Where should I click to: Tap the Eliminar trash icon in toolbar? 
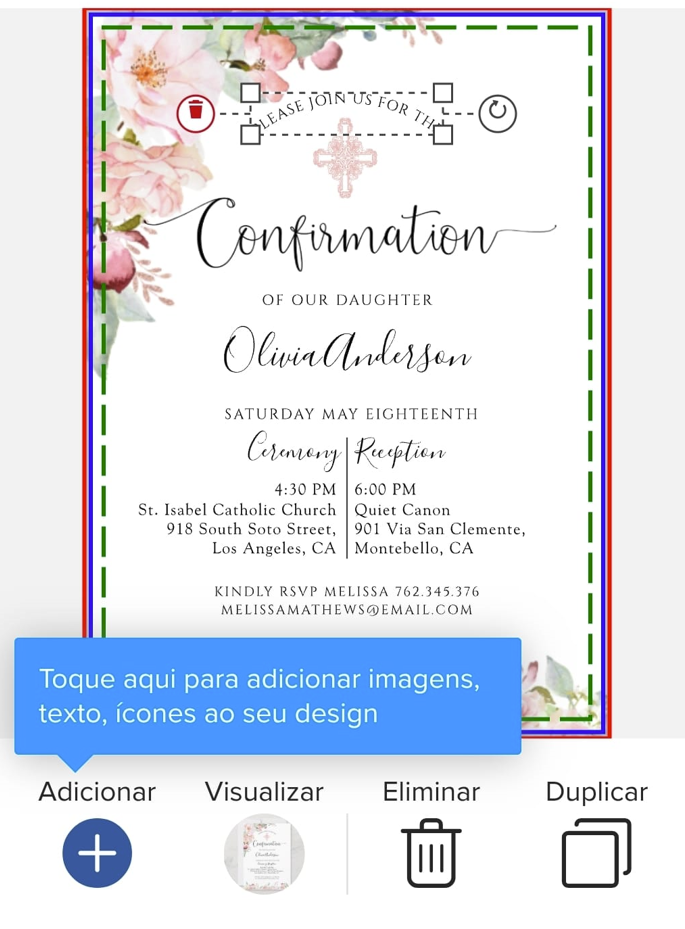[x=432, y=853]
